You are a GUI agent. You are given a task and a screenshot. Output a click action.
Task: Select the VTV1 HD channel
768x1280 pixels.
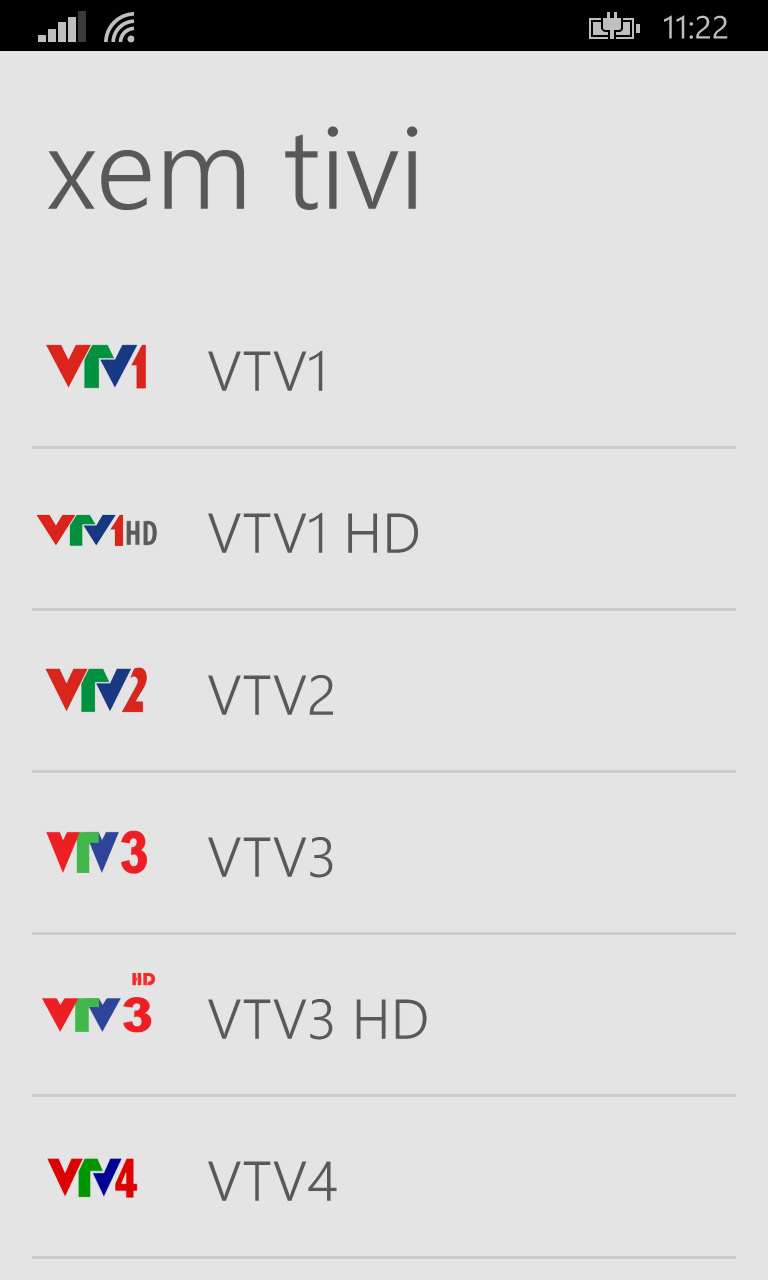pos(312,533)
